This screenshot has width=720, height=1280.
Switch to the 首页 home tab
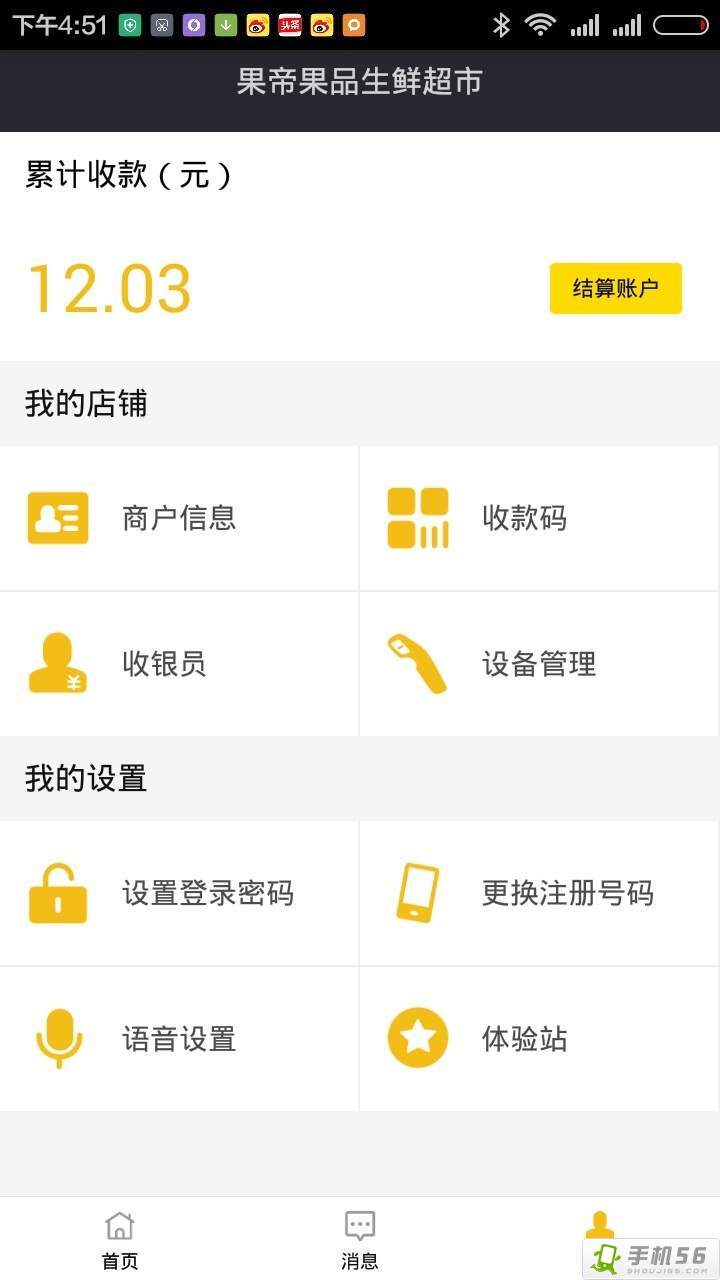click(x=120, y=1240)
